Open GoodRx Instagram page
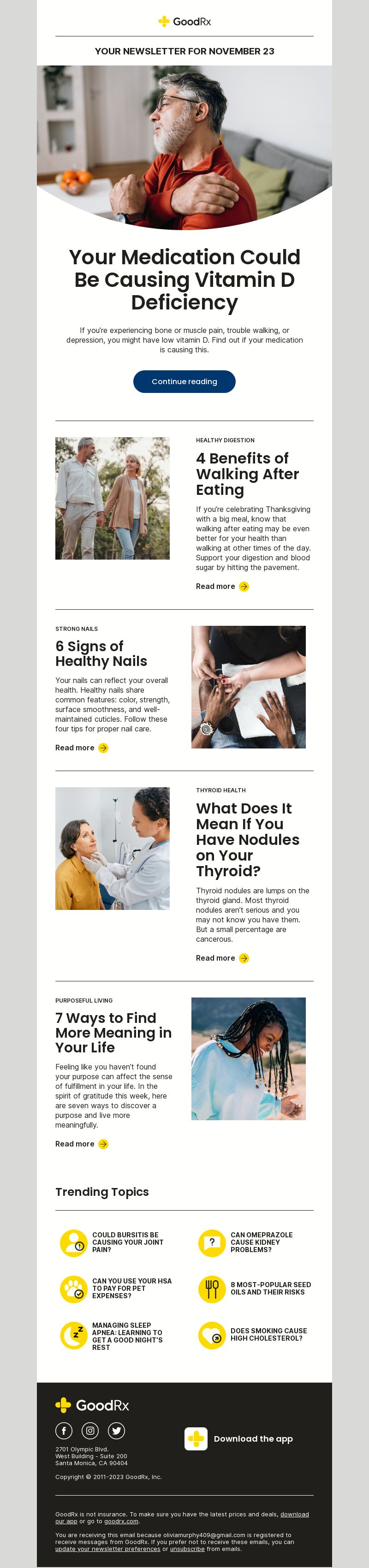The image size is (369, 1568). coord(90,1431)
